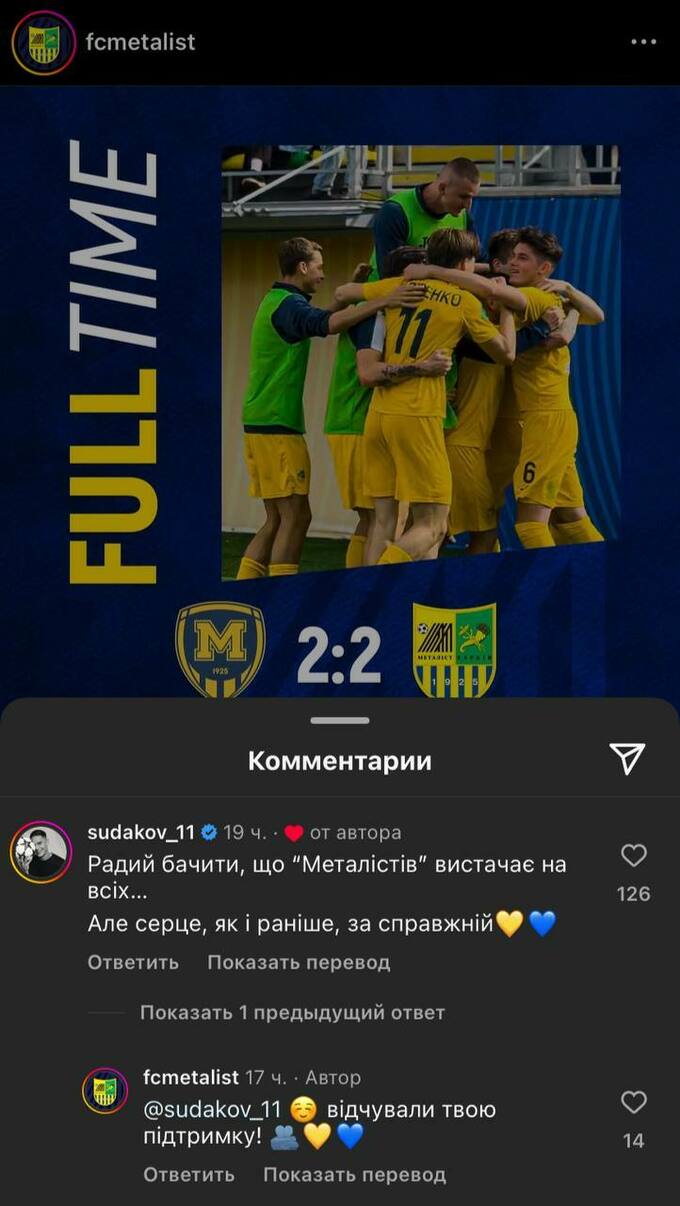Screen dimensions: 680x1206
Task: Show translation of fcmetalist's reply
Action: click(x=354, y=1174)
